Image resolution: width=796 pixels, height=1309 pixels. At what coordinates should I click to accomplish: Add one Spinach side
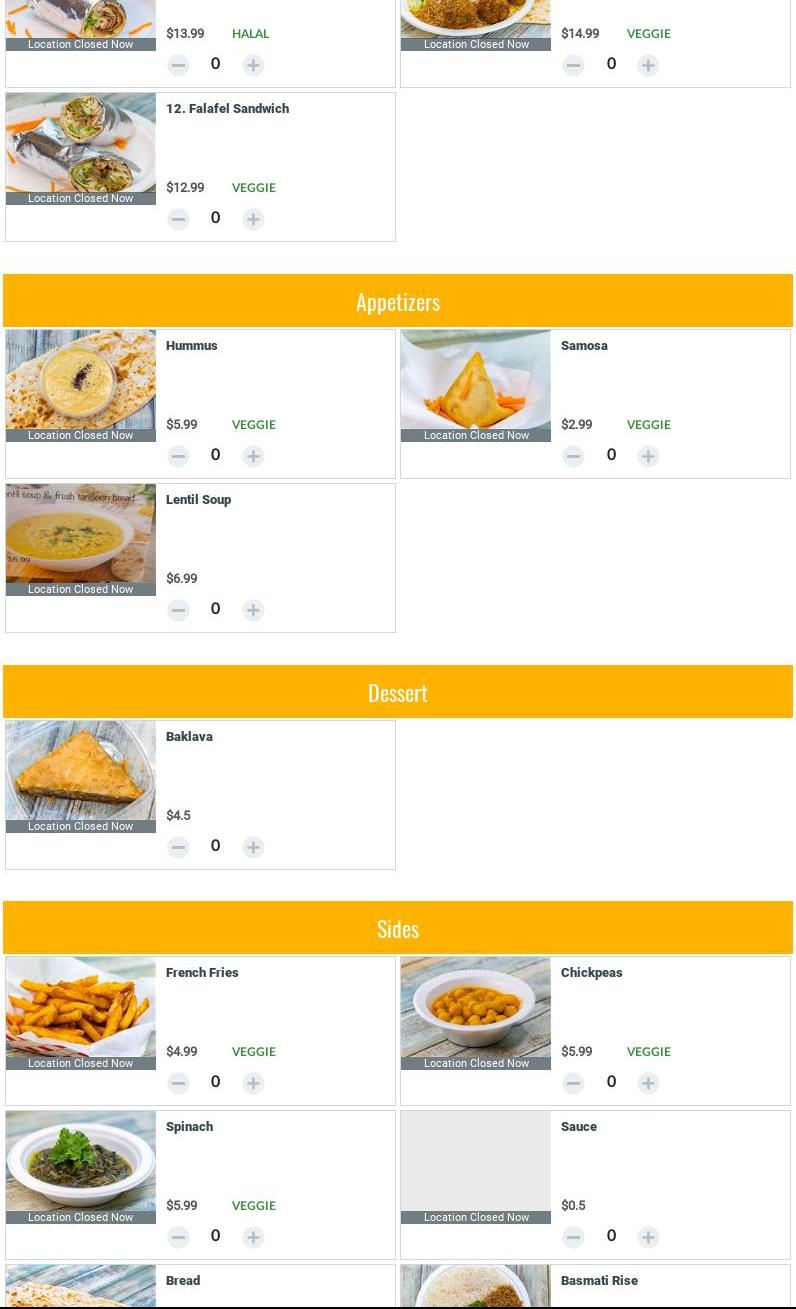click(x=253, y=1237)
